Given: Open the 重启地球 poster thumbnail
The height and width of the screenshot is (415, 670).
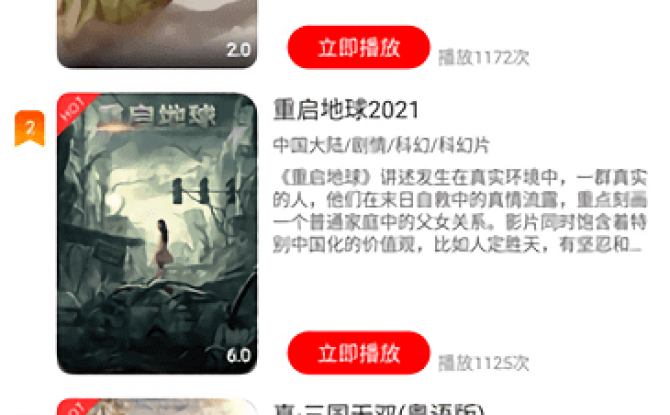Looking at the screenshot, I should (156, 233).
